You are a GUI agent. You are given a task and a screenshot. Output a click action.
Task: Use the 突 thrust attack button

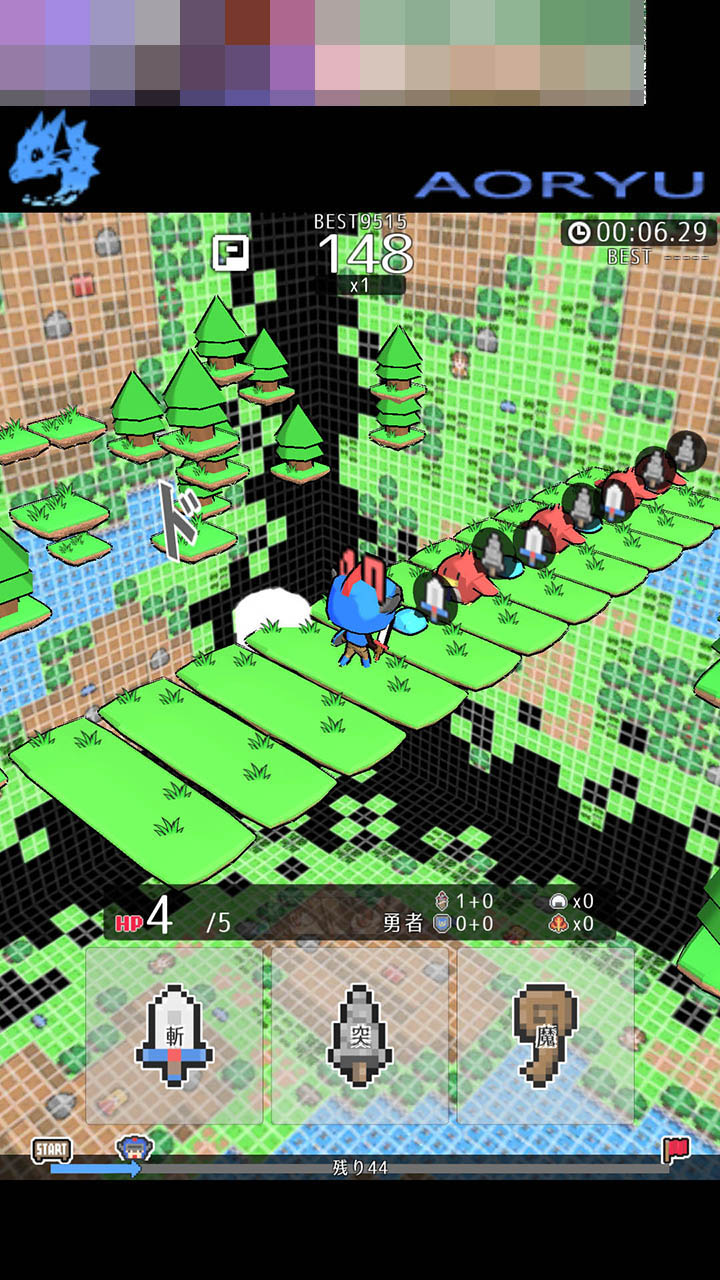pyautogui.click(x=360, y=1036)
